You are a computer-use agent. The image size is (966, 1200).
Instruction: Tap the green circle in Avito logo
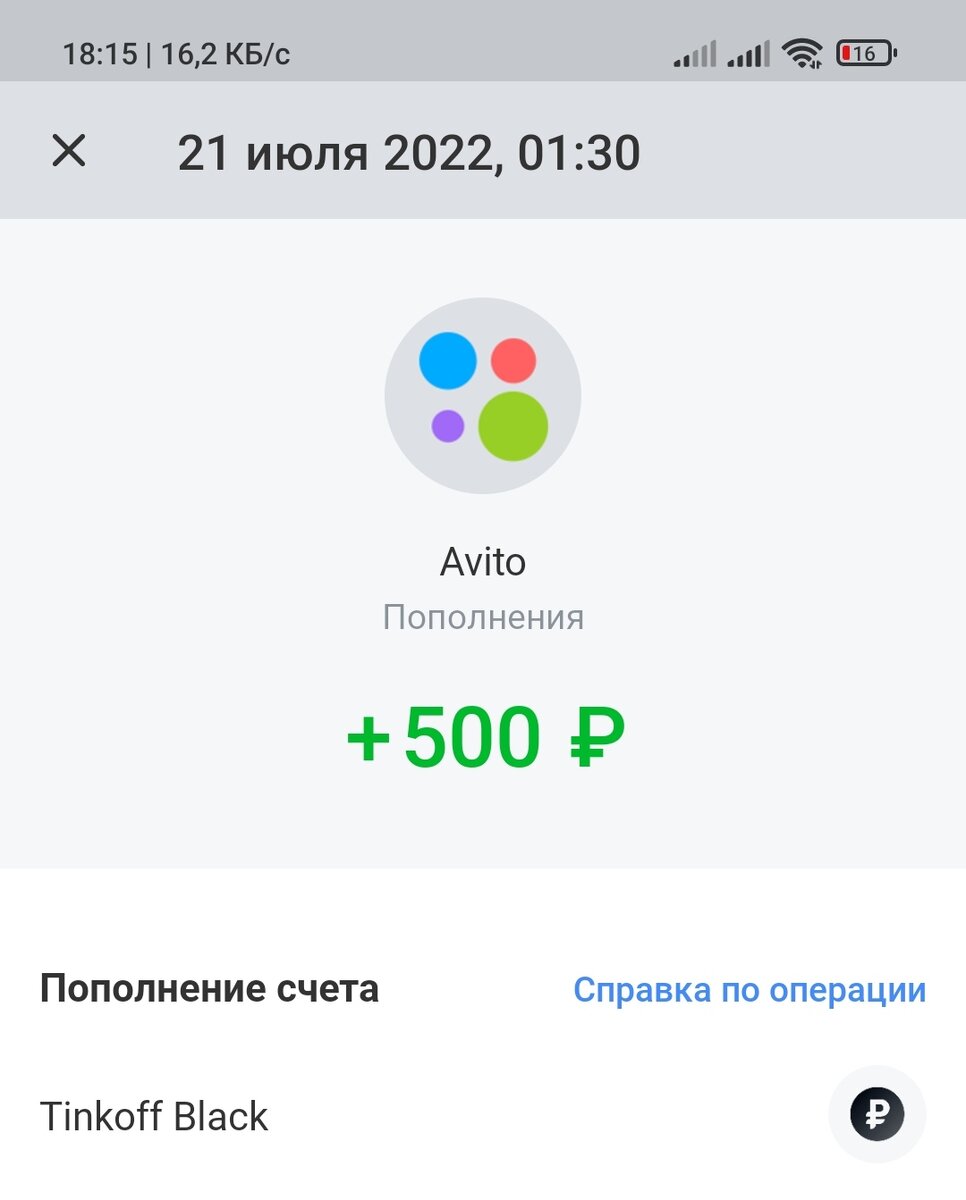coord(512,428)
